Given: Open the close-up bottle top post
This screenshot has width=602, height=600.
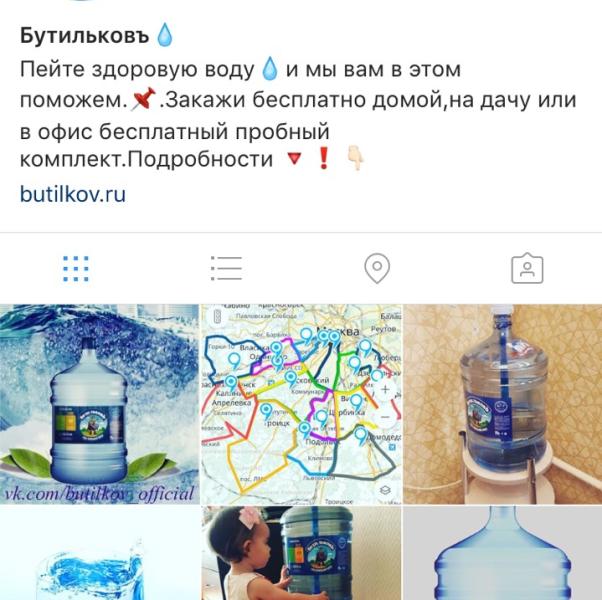Looking at the screenshot, I should pos(503,555).
